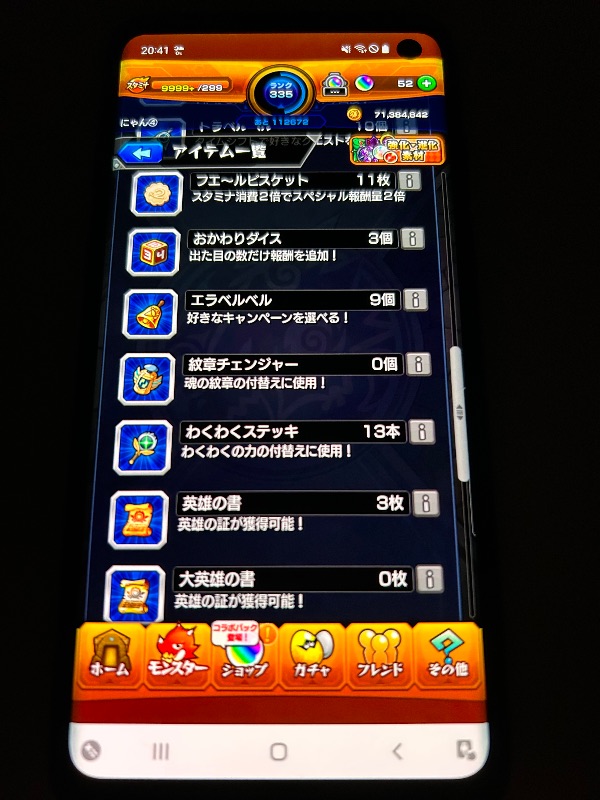View details of 英雄の書

tap(425, 503)
